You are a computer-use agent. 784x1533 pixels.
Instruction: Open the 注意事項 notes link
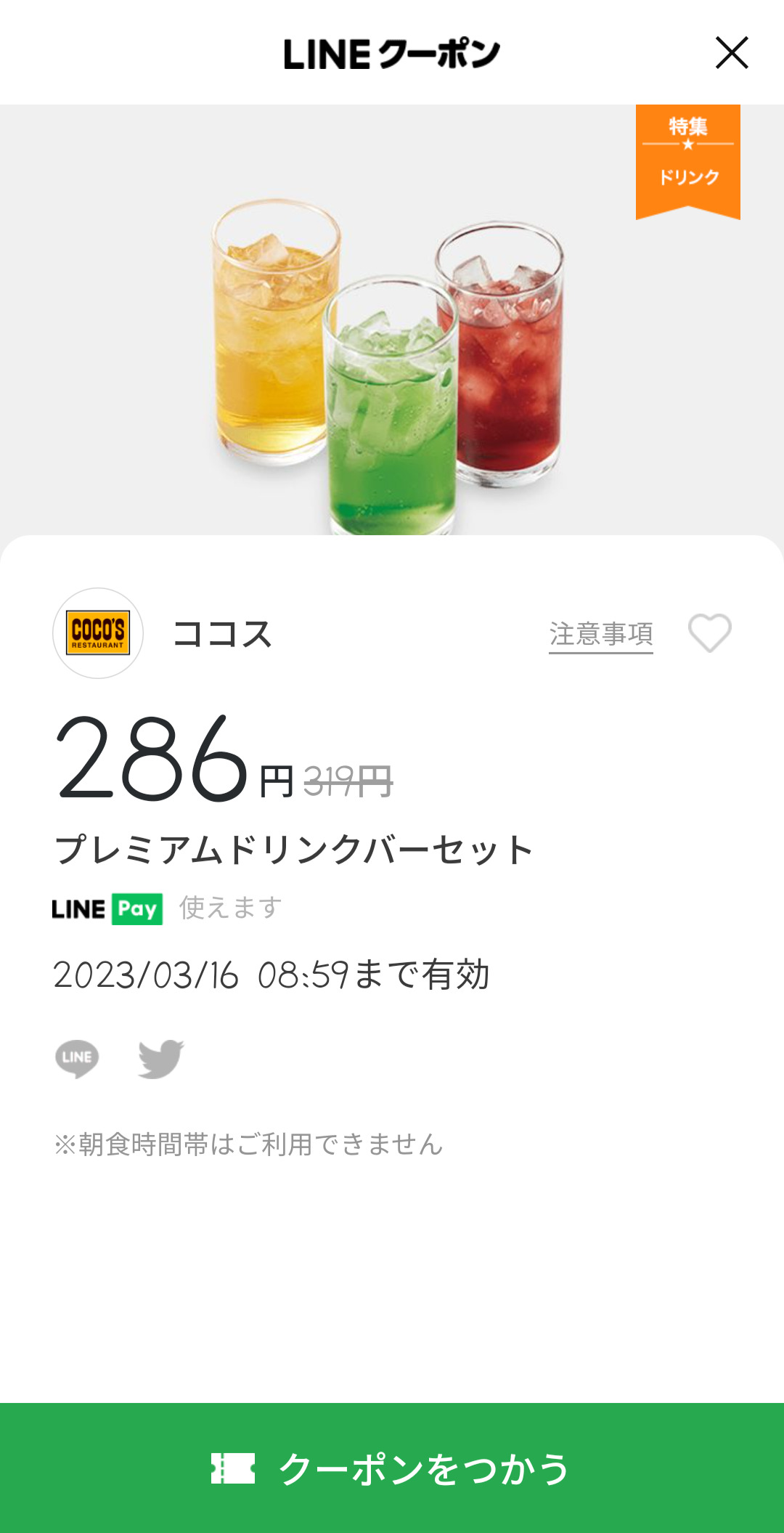pyautogui.click(x=600, y=634)
